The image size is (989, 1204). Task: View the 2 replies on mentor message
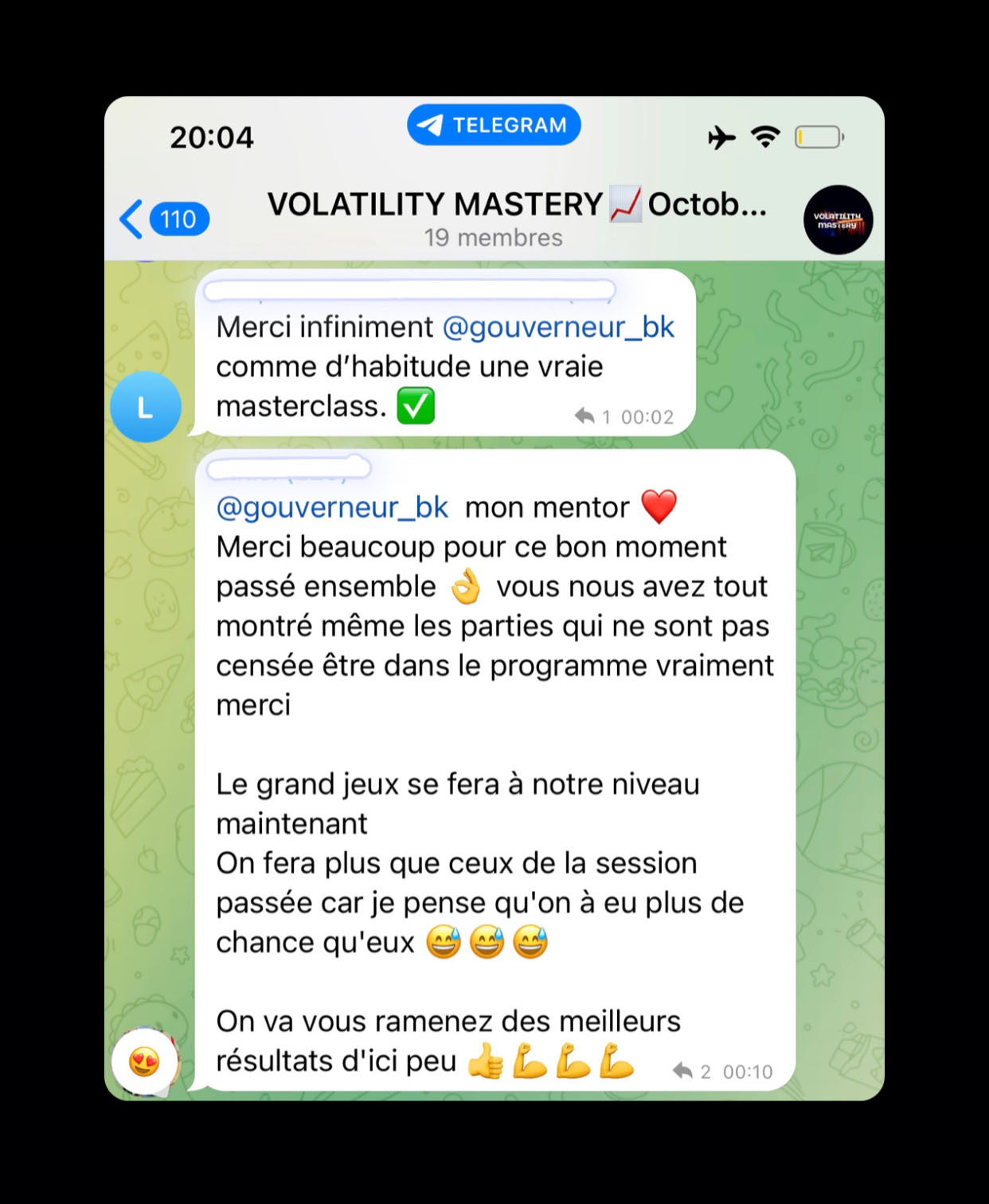click(x=691, y=1071)
